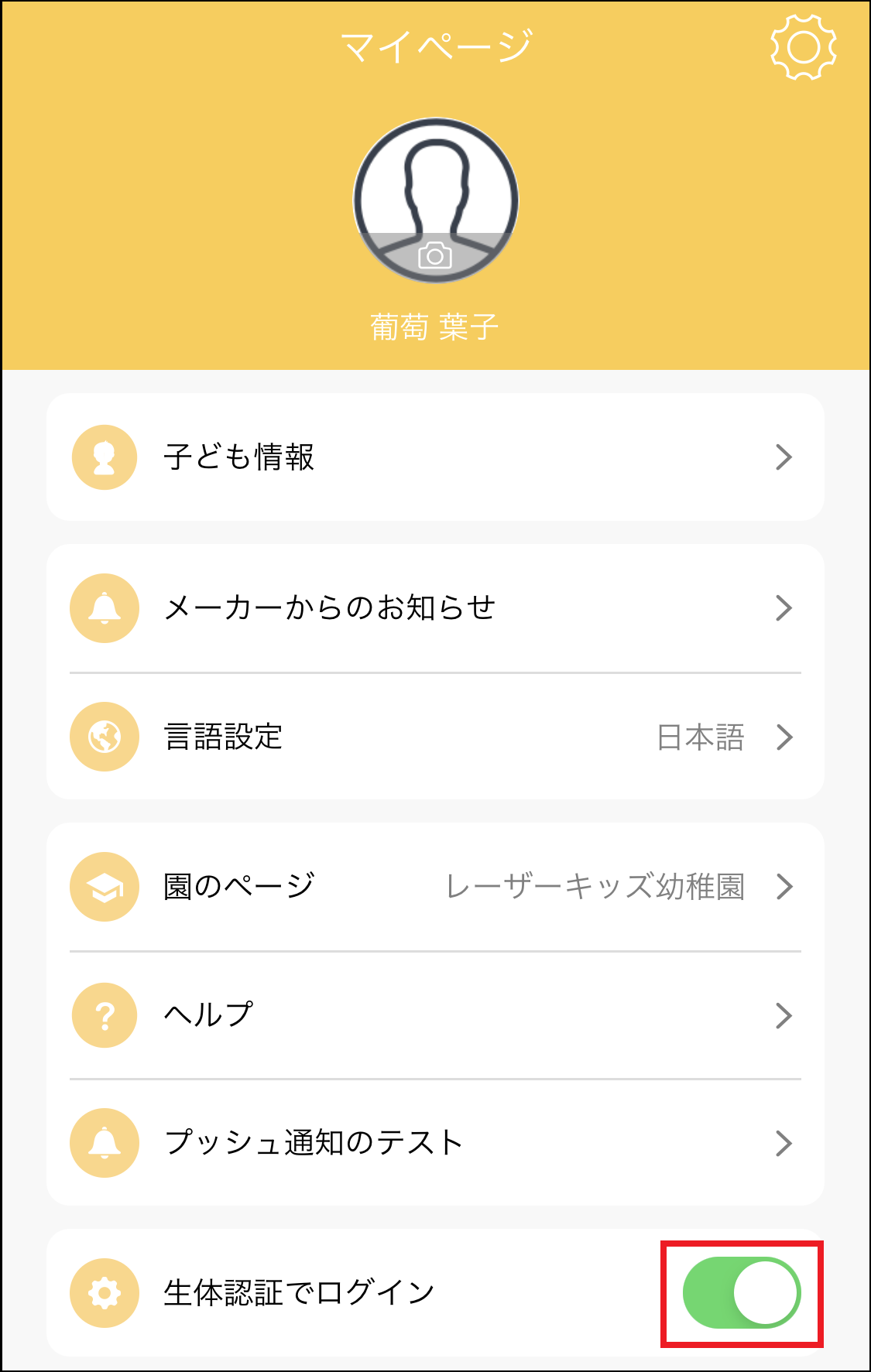Viewport: 871px width, 1372px height.
Task: Expand the 子ども情報 row chevron
Action: coord(786,457)
